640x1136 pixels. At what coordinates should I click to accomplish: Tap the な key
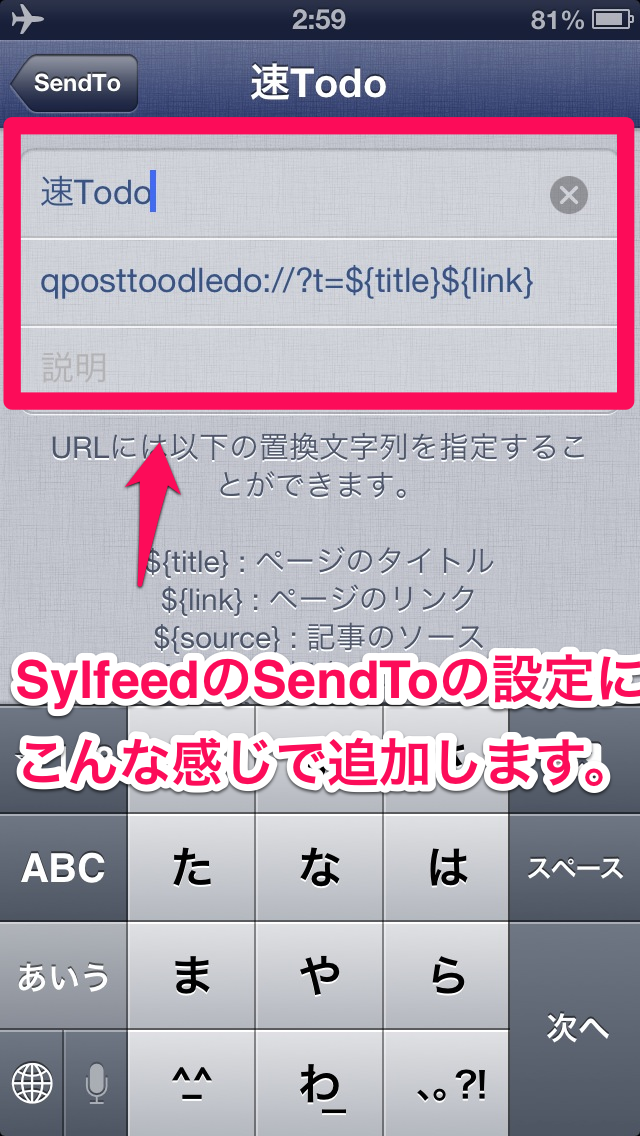(319, 867)
